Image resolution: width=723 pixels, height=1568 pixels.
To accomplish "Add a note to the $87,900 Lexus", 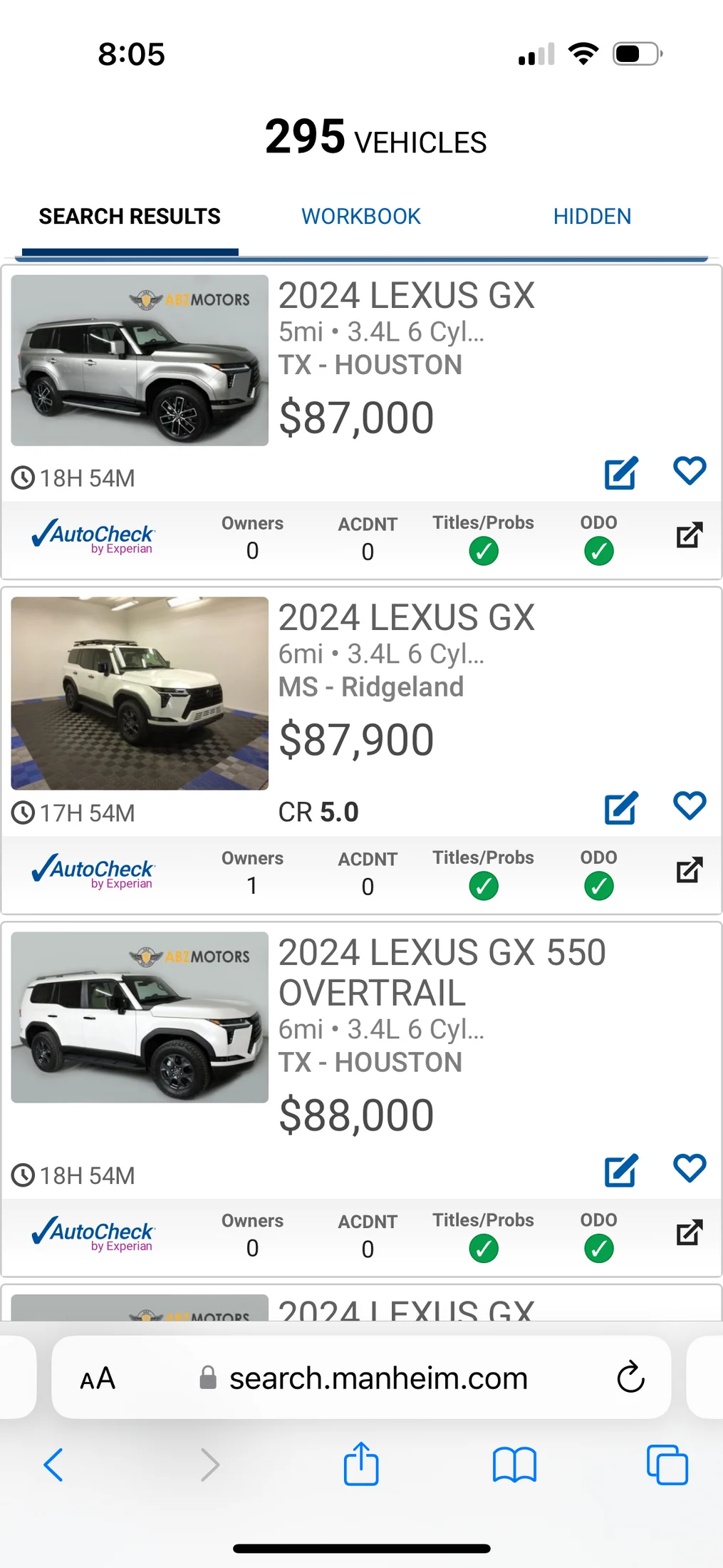I will (x=620, y=808).
